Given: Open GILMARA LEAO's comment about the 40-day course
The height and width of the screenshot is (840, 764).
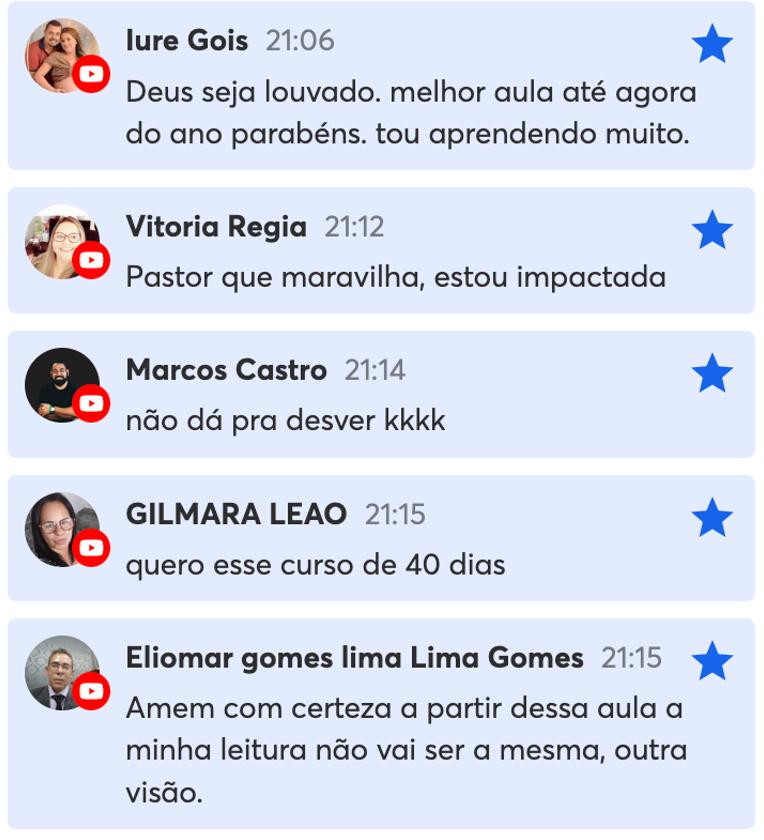Looking at the screenshot, I should [x=315, y=564].
